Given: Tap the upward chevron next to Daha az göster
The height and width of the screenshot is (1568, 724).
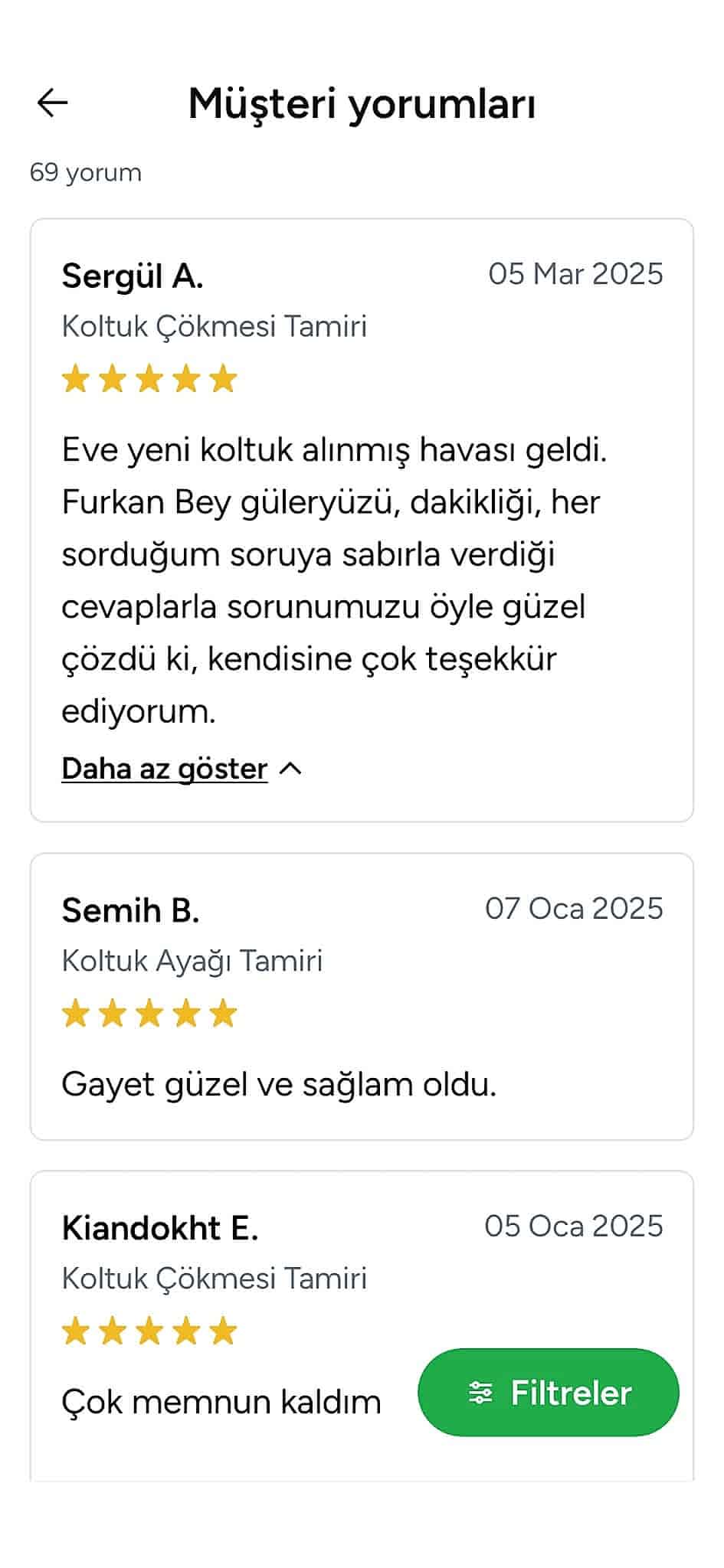Looking at the screenshot, I should click(292, 768).
